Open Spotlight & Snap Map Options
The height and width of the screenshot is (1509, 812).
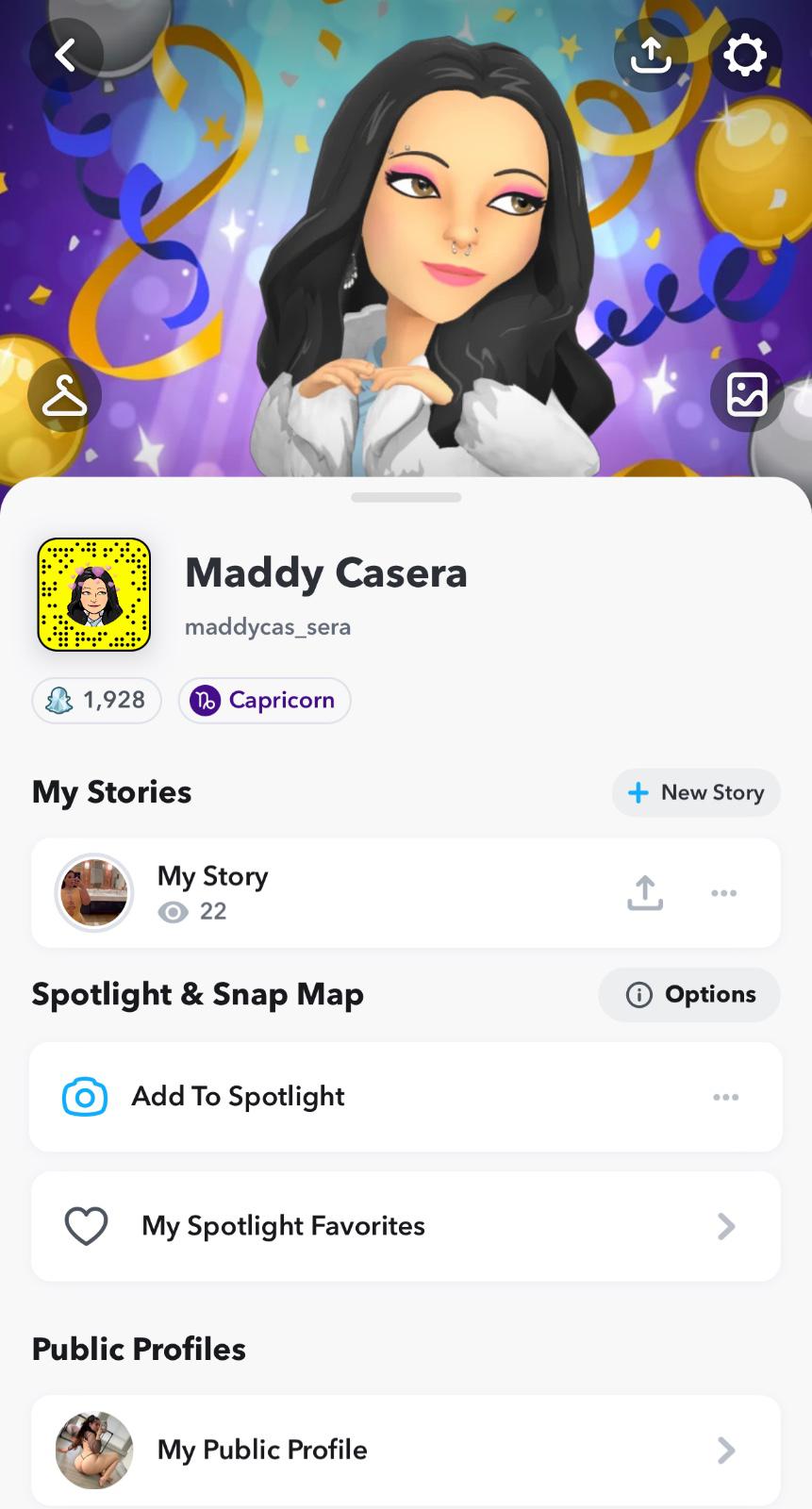click(689, 994)
